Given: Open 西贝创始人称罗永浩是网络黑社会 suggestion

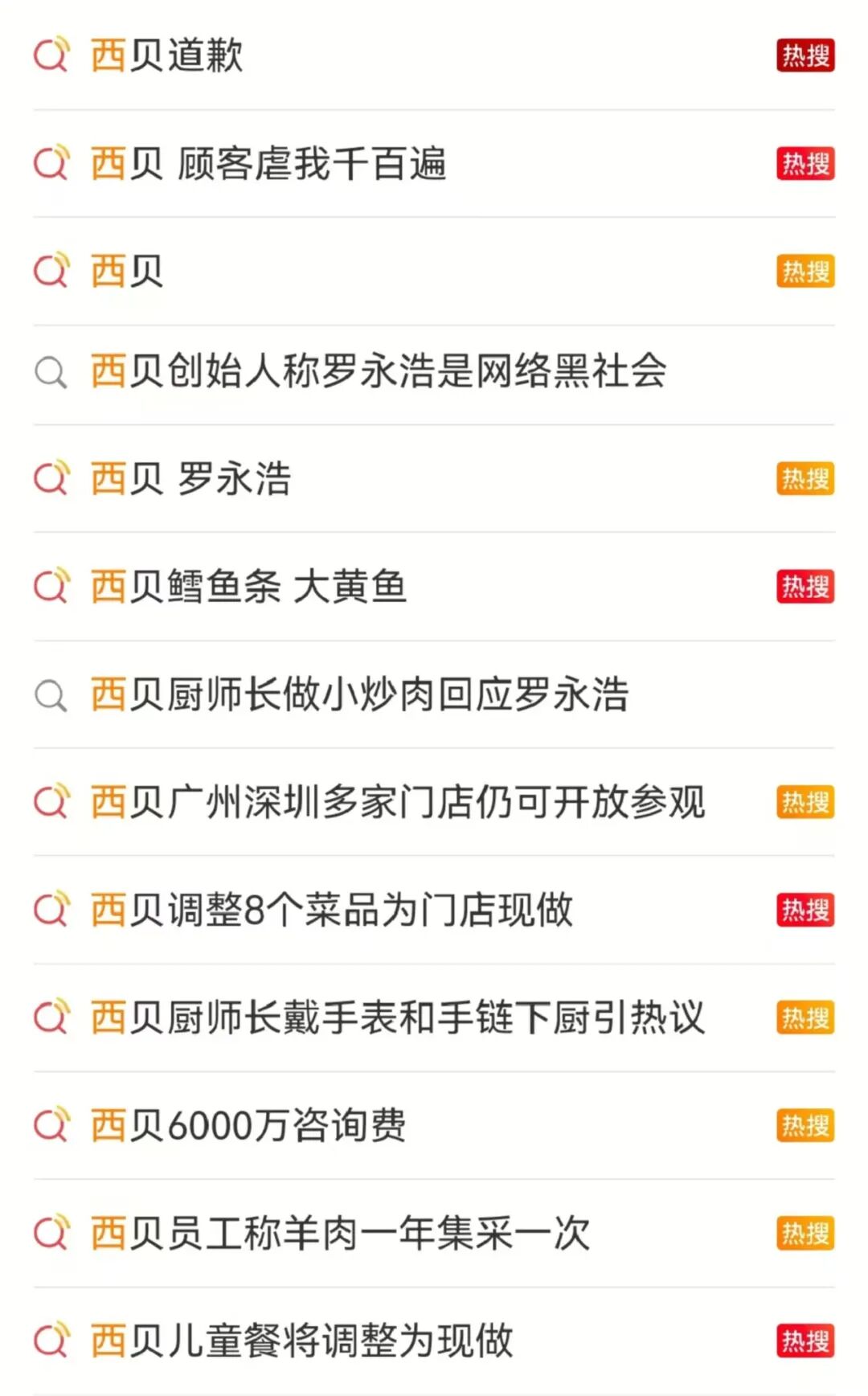Looking at the screenshot, I should [x=379, y=372].
